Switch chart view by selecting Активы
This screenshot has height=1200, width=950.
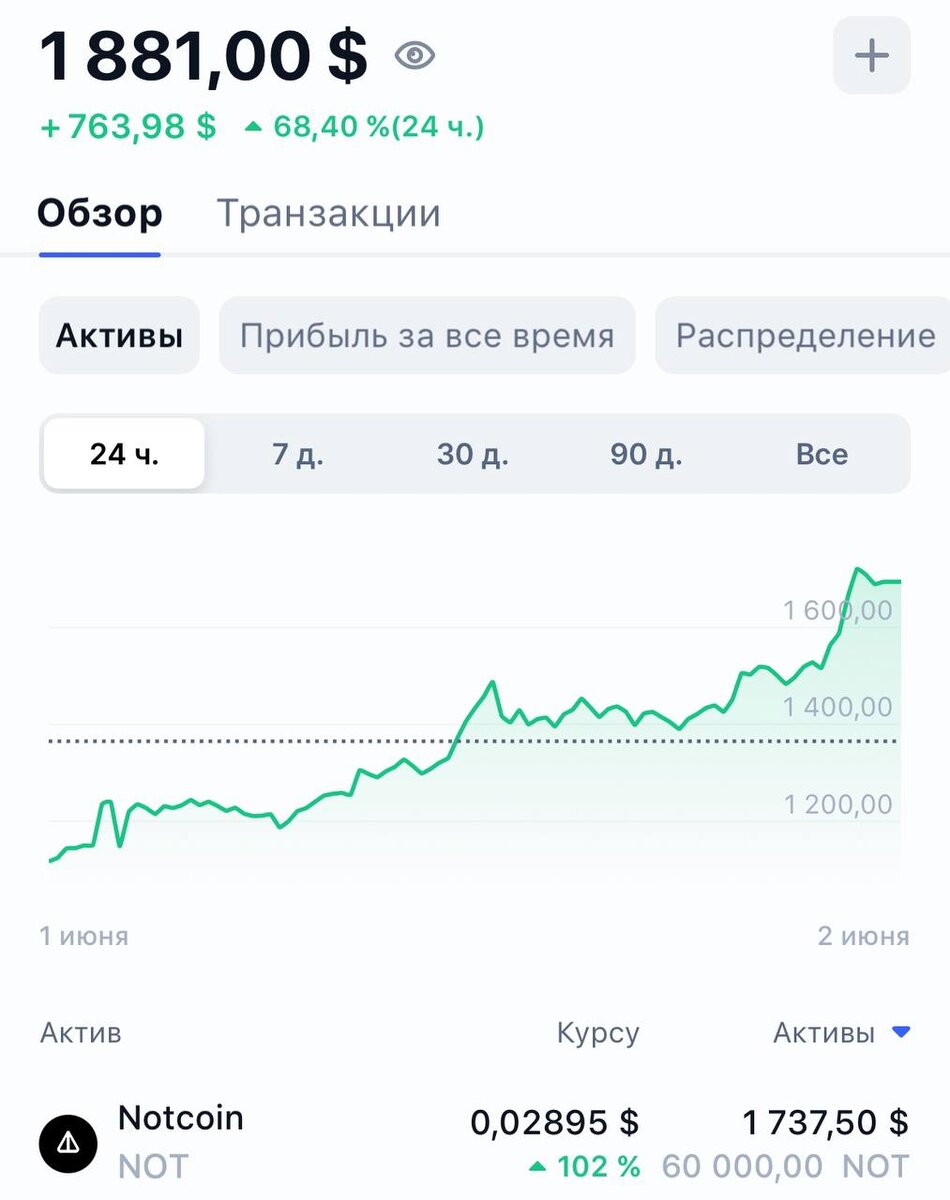(118, 336)
